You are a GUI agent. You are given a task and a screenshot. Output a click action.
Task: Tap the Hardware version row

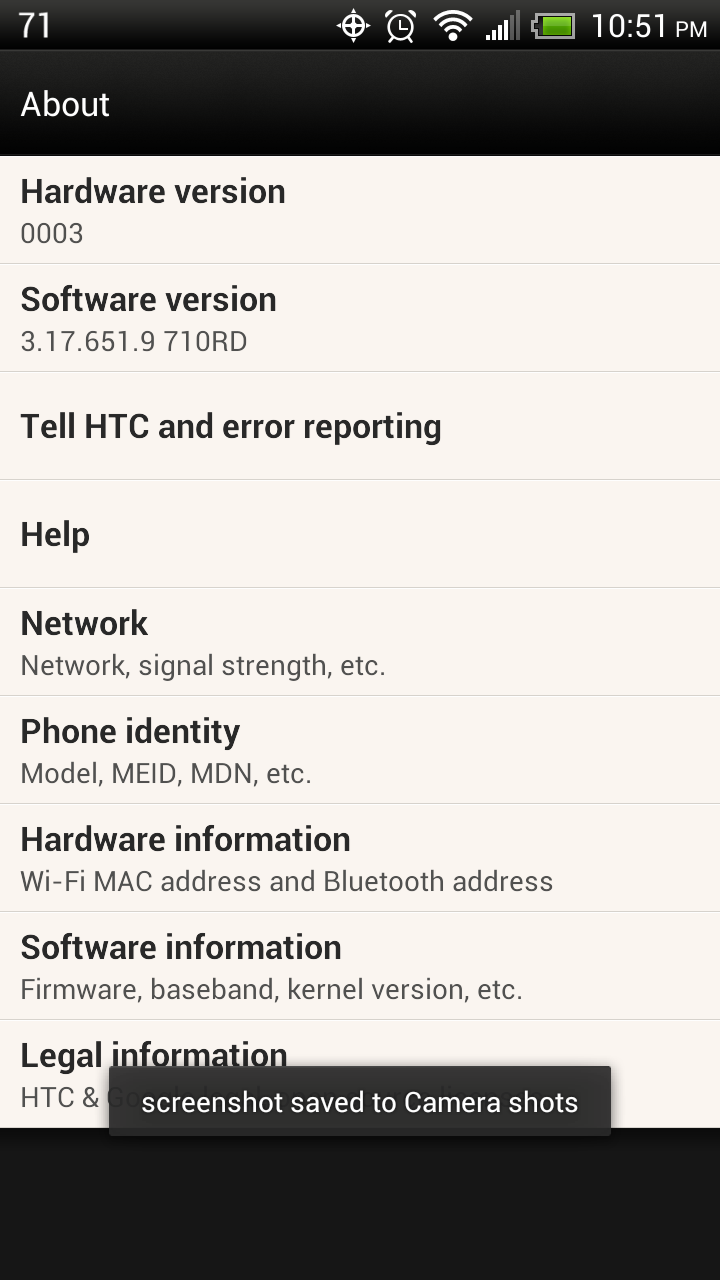pyautogui.click(x=360, y=210)
